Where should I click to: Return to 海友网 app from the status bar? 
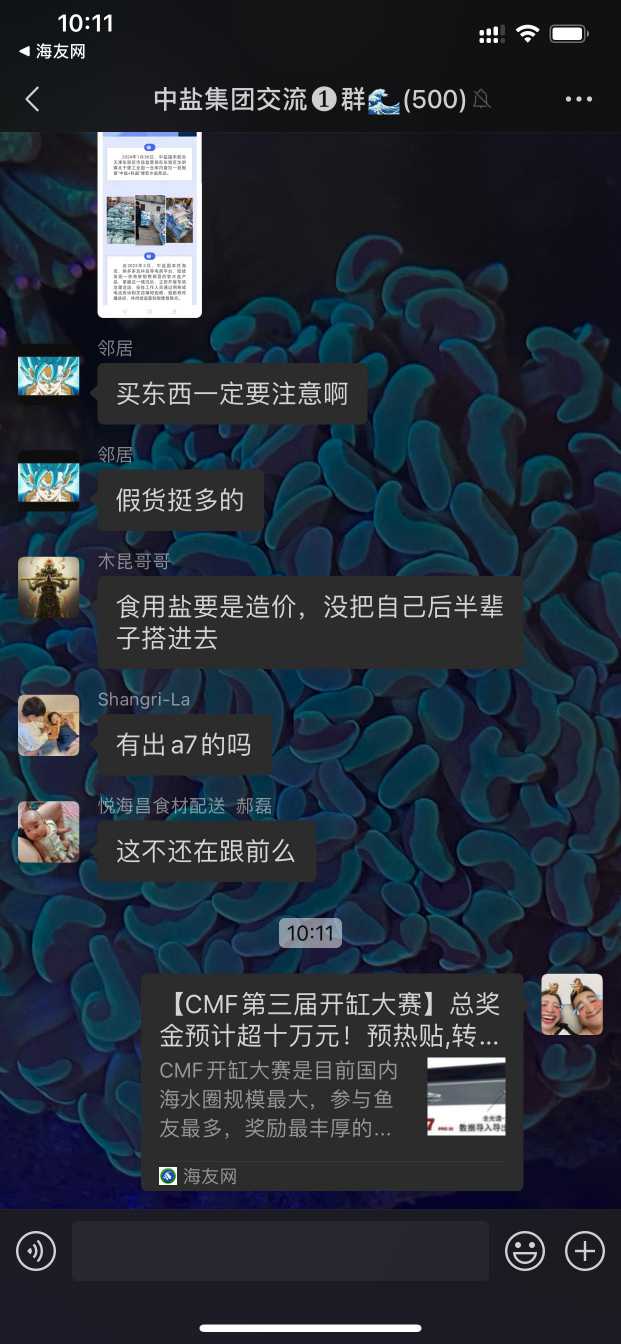tap(52, 52)
